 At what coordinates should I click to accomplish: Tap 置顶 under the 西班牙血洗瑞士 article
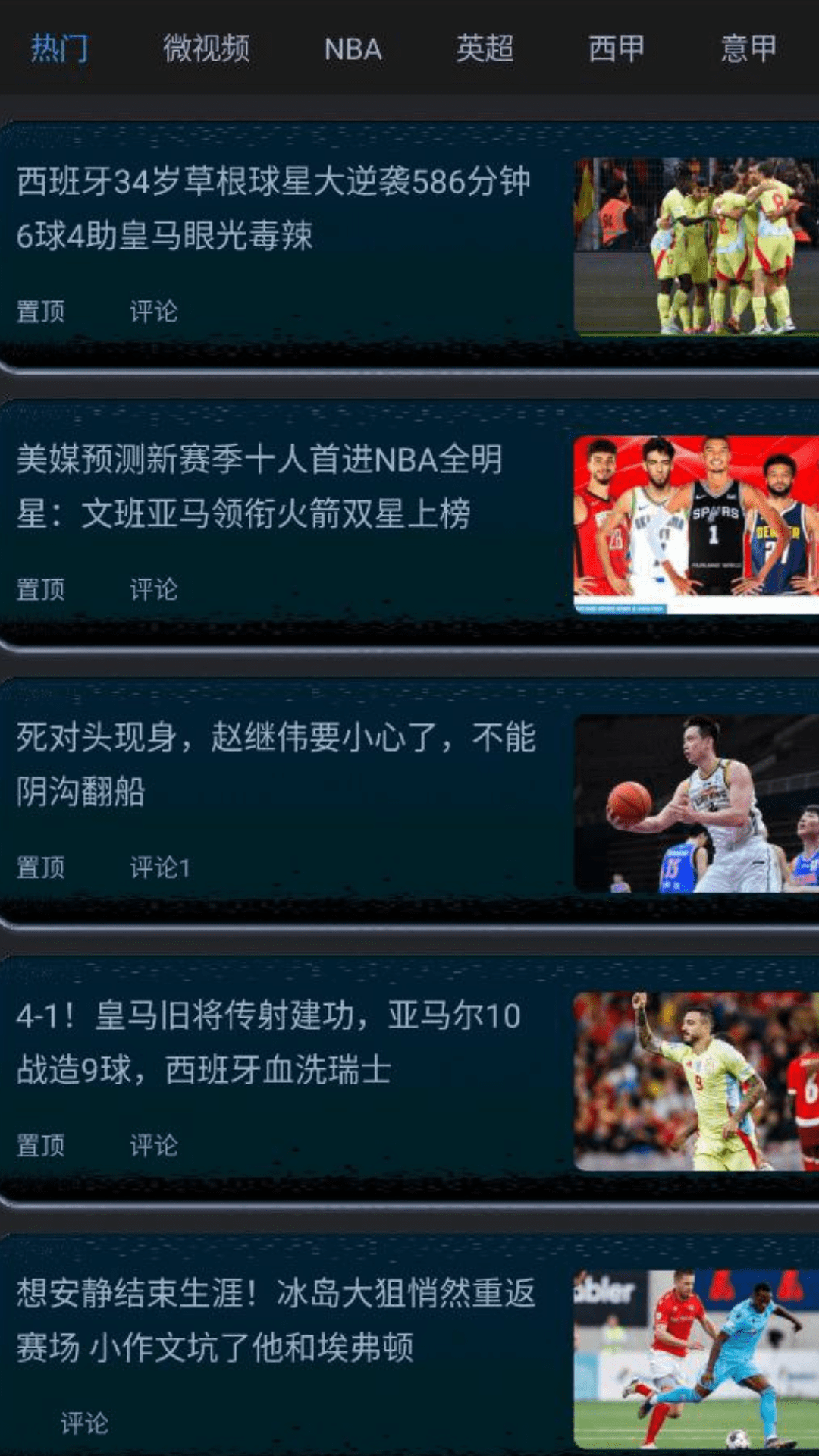click(41, 1145)
